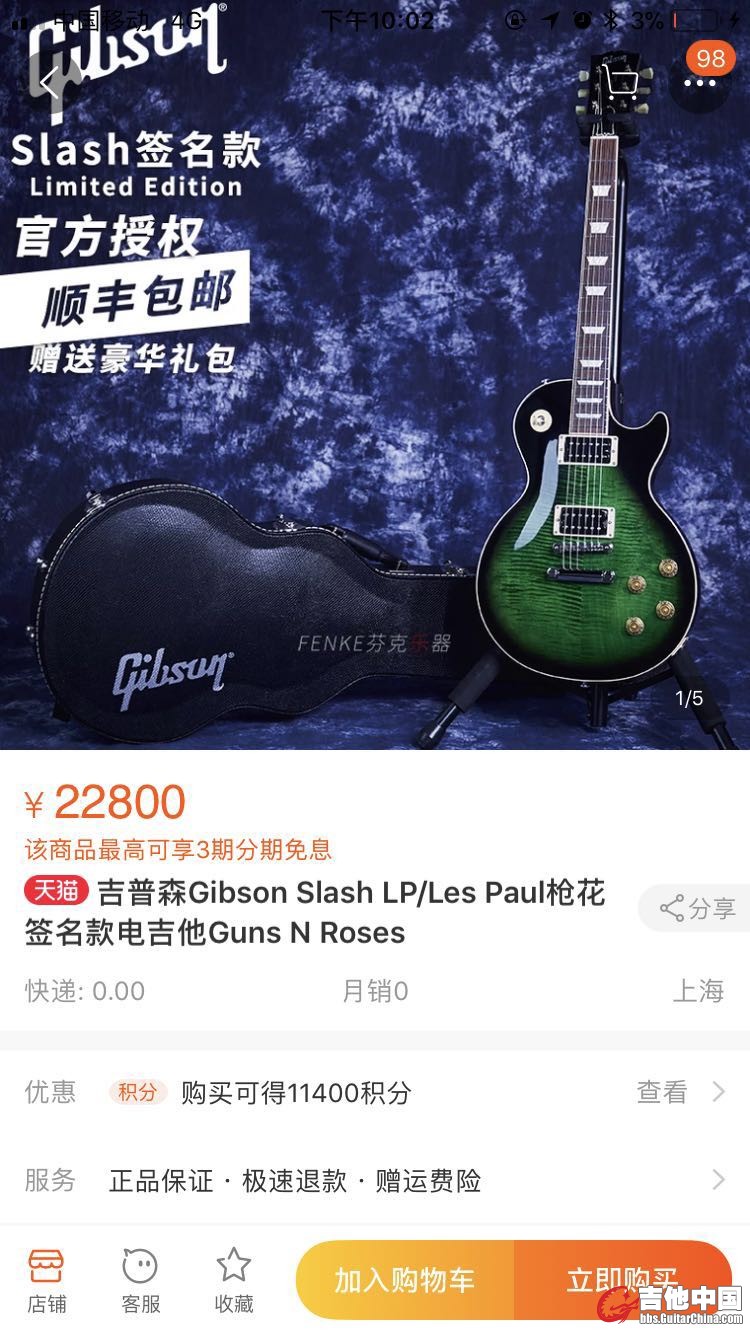Visit the 店铺 store page
Viewport: 750px width, 1334px height.
(x=47, y=1280)
